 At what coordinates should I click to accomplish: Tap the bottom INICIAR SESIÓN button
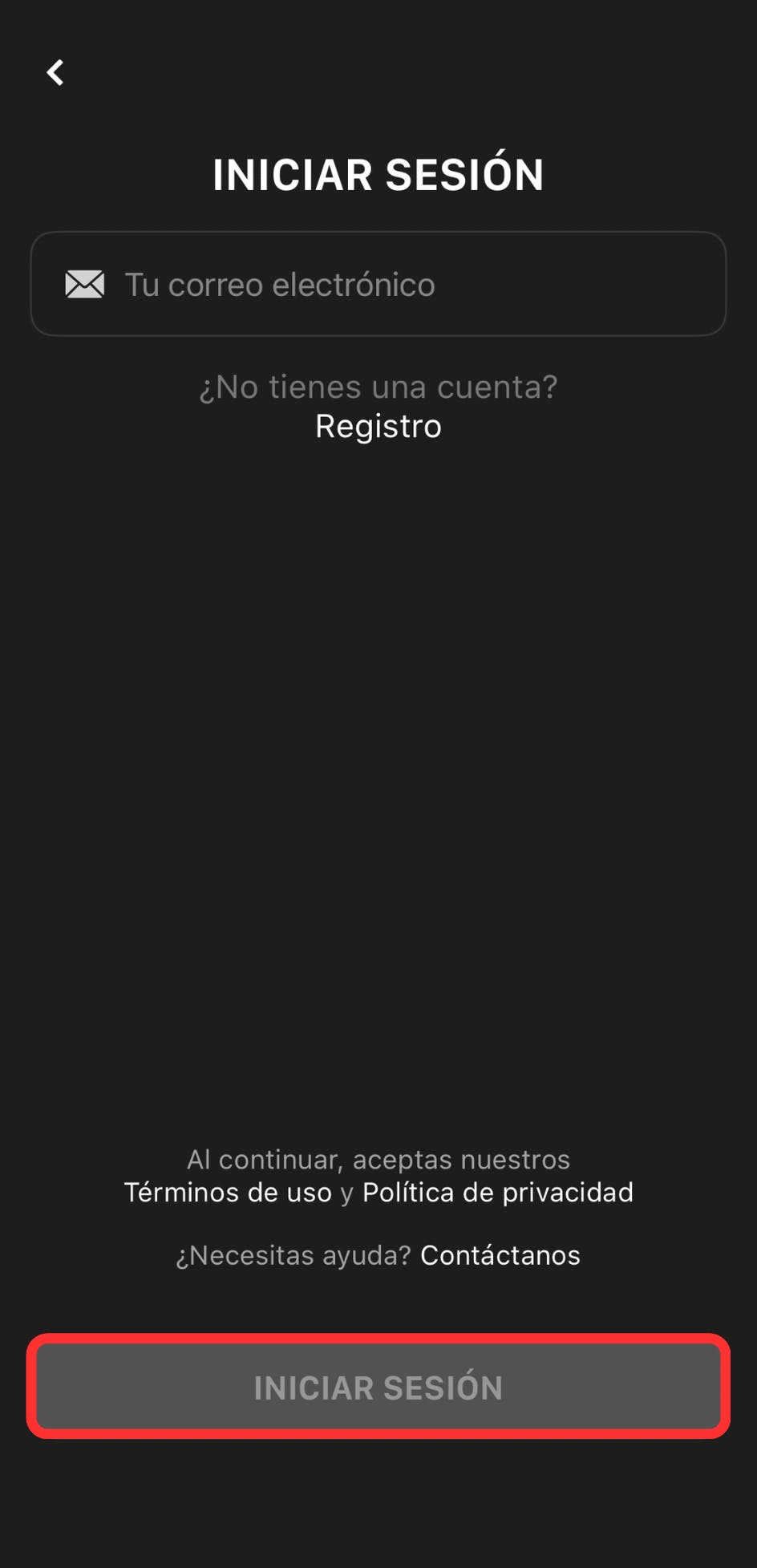coord(378,1387)
